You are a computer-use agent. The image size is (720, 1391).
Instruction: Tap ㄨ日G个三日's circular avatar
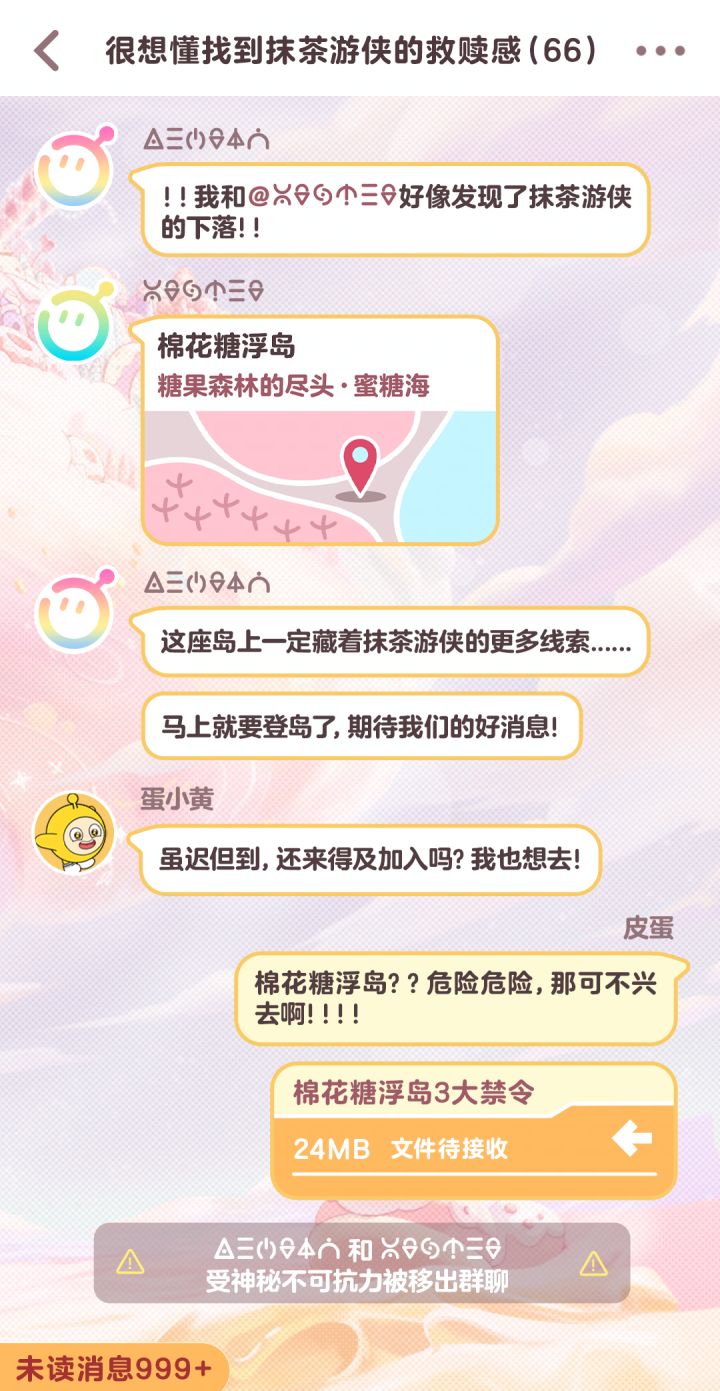(72, 327)
